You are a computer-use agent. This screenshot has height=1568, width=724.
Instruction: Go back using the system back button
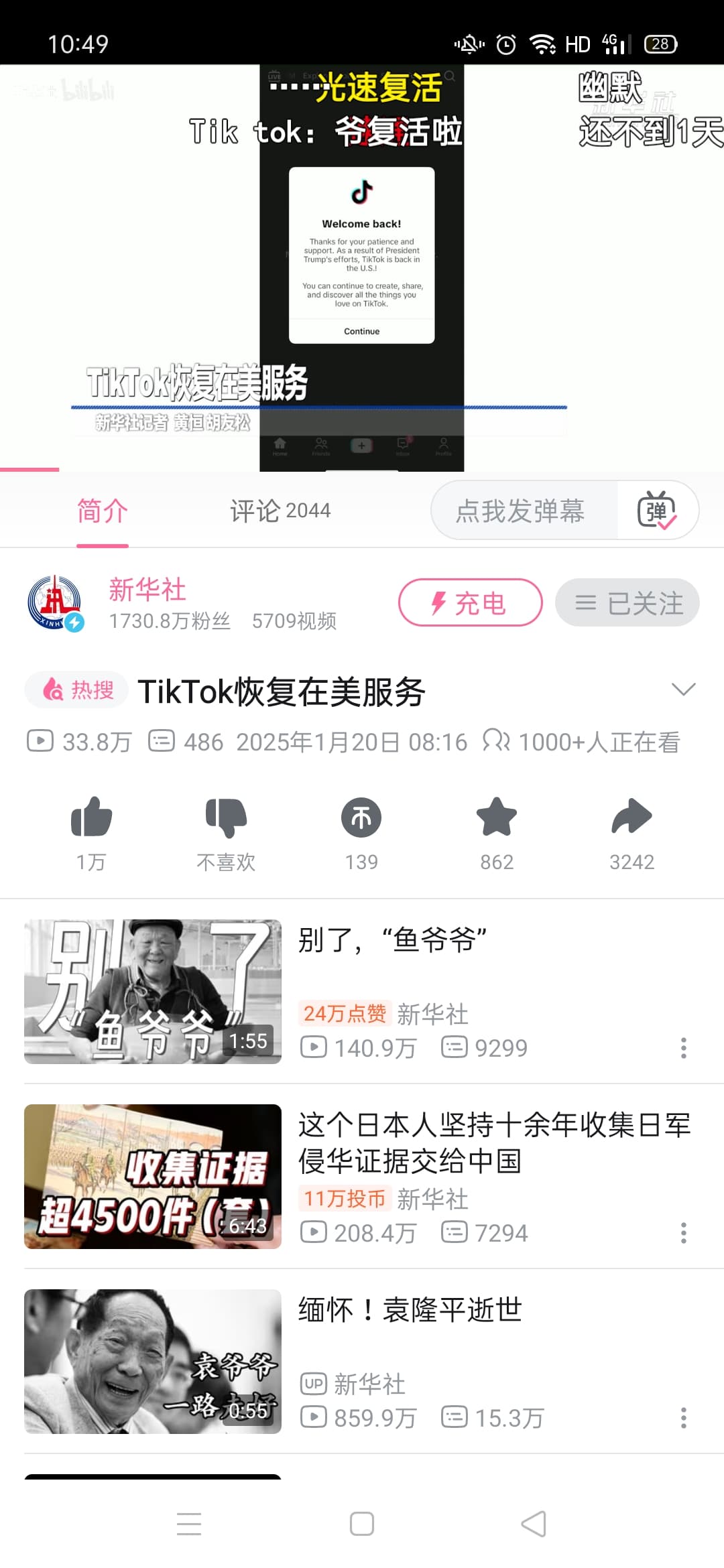click(534, 1524)
